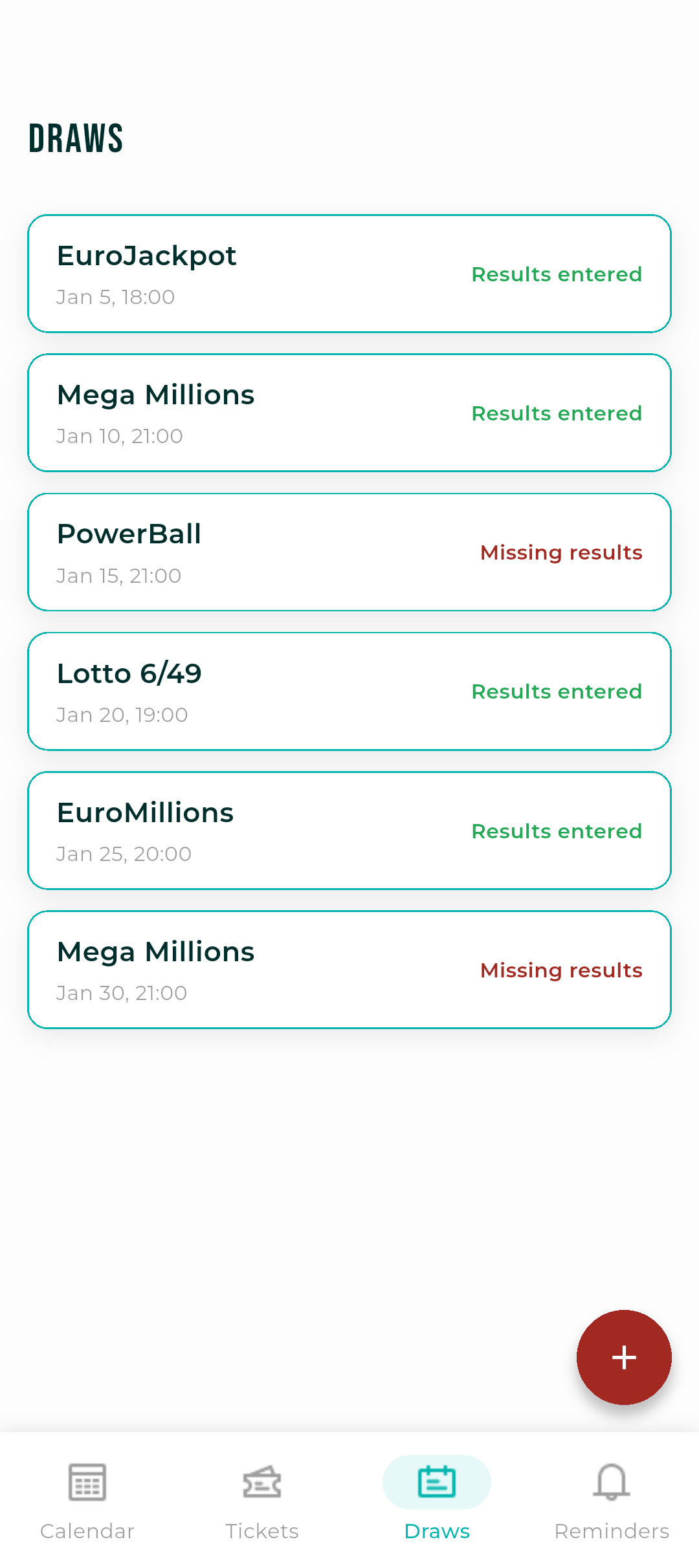Open the EuroJackpot draw on Jan 5
The width and height of the screenshot is (699, 1568).
(349, 274)
